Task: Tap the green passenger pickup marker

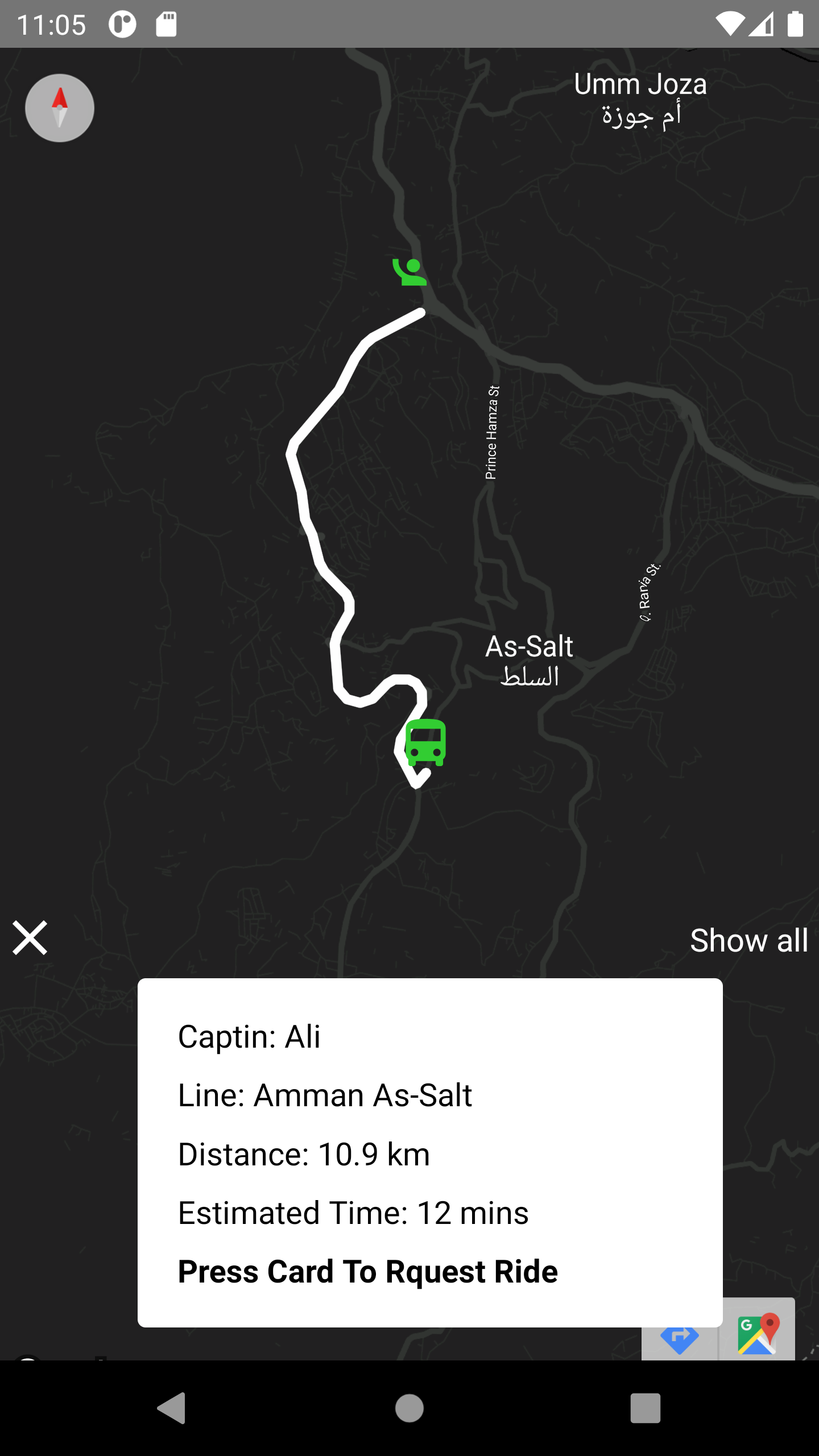Action: (x=408, y=272)
